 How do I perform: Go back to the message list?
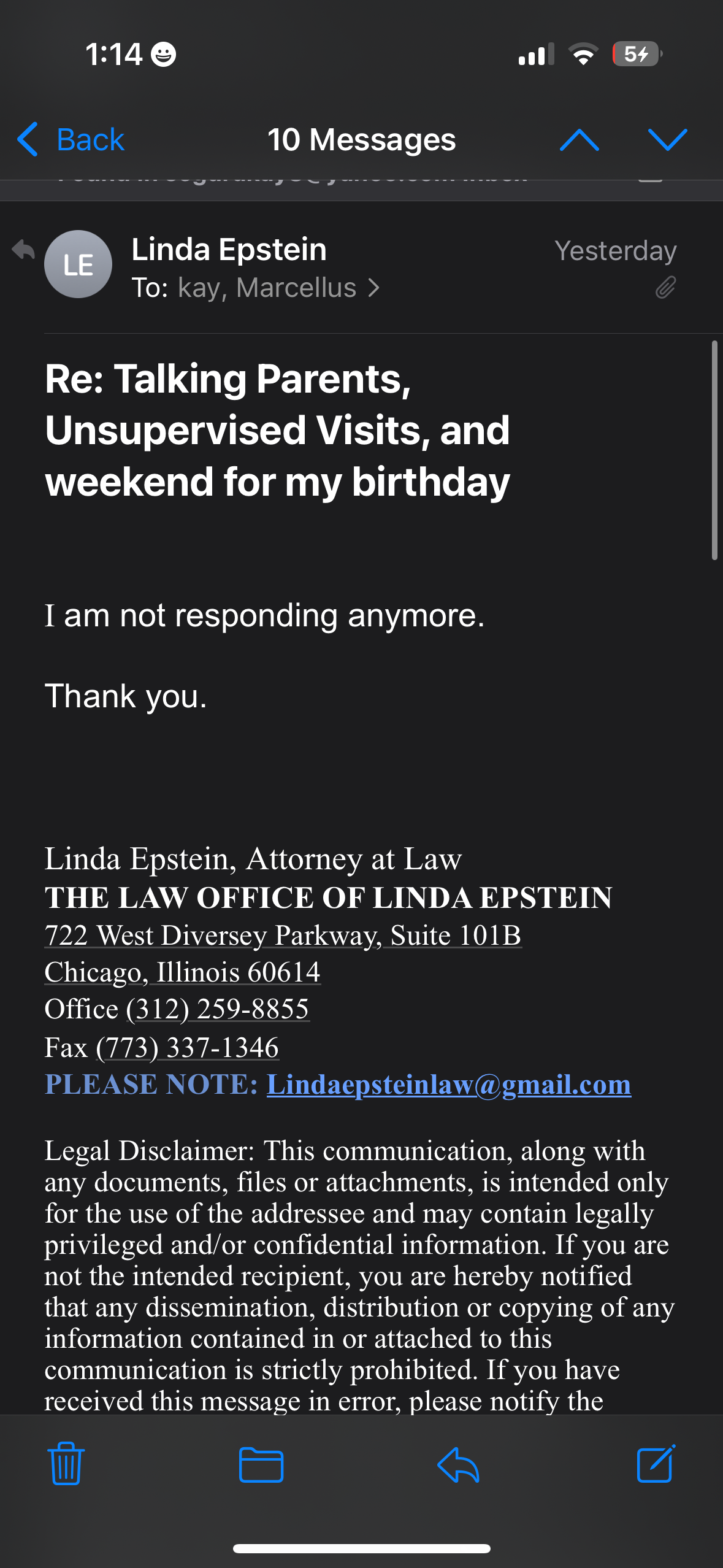point(71,140)
